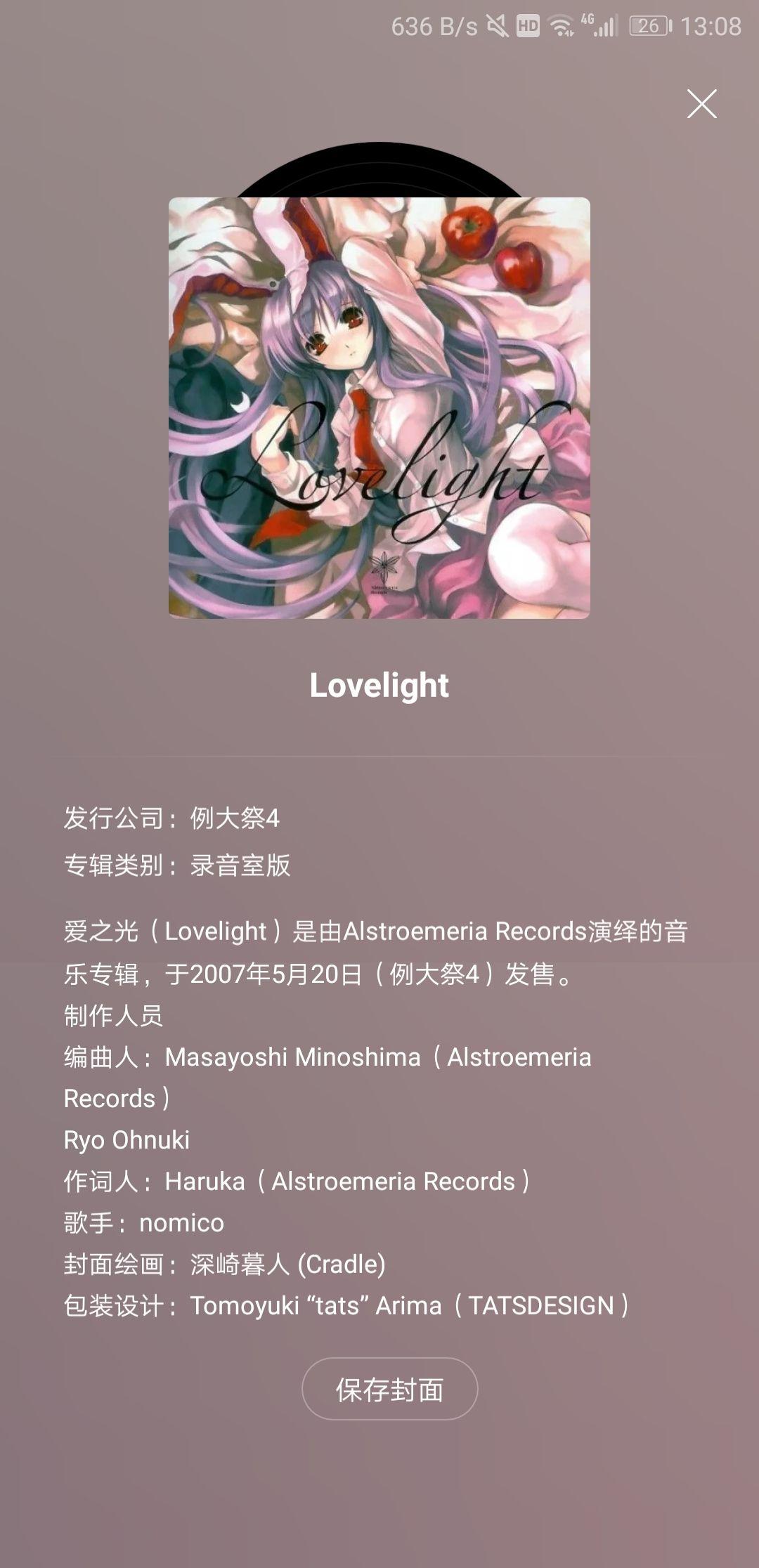Tap the battery indicator showing 26
The width and height of the screenshot is (759, 1568).
coord(648,26)
